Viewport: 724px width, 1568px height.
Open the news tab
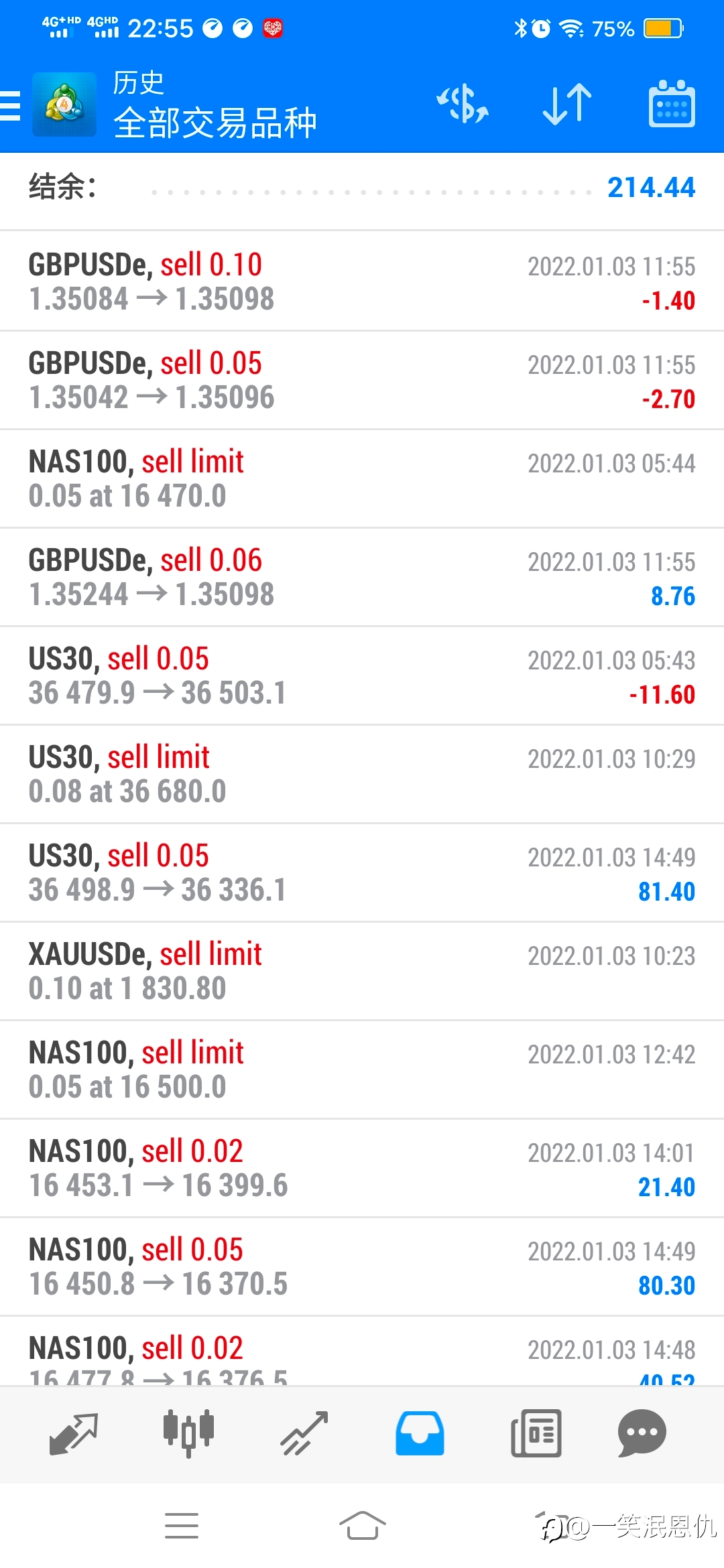[536, 1433]
